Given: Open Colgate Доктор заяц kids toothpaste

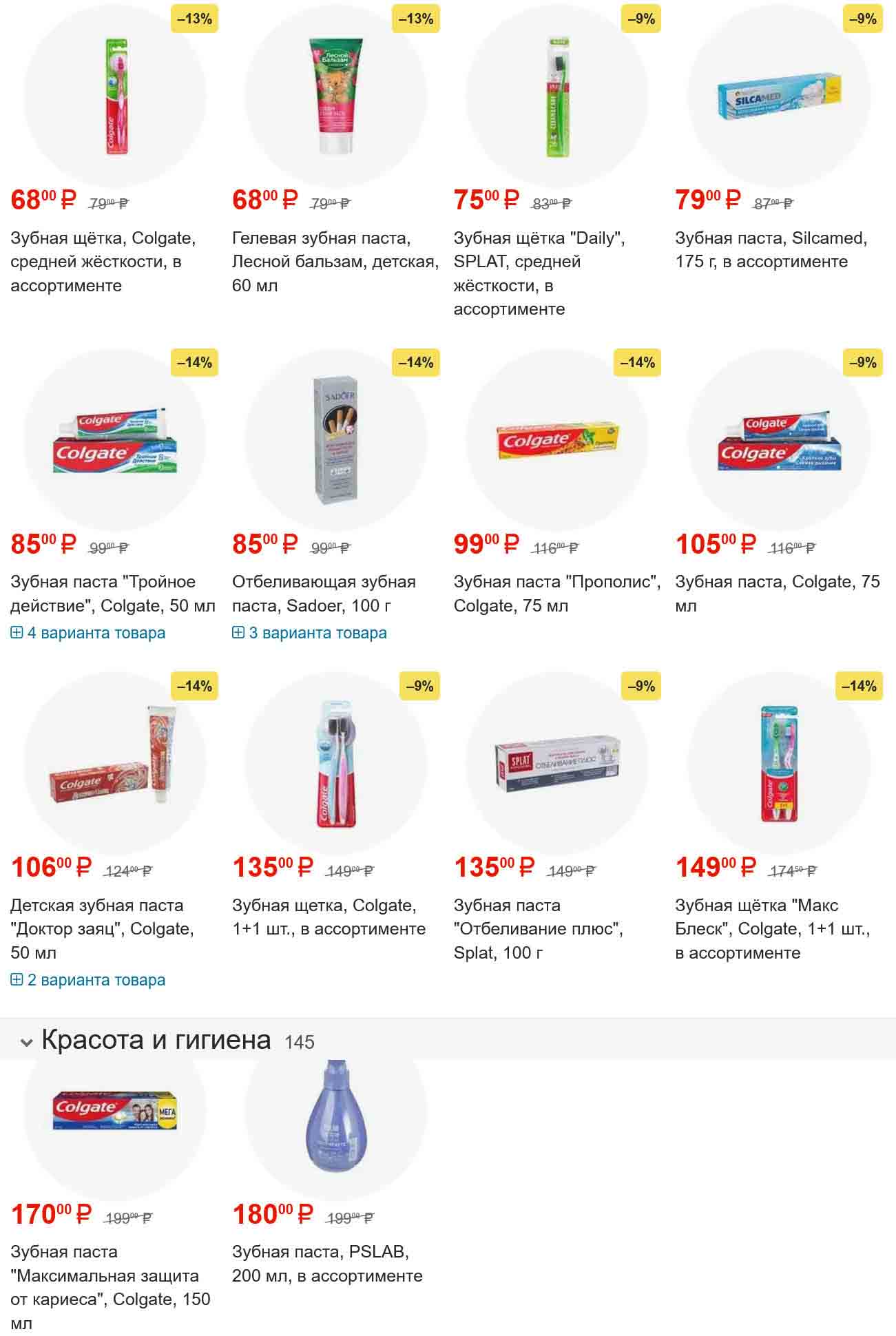Looking at the screenshot, I should point(102,928).
